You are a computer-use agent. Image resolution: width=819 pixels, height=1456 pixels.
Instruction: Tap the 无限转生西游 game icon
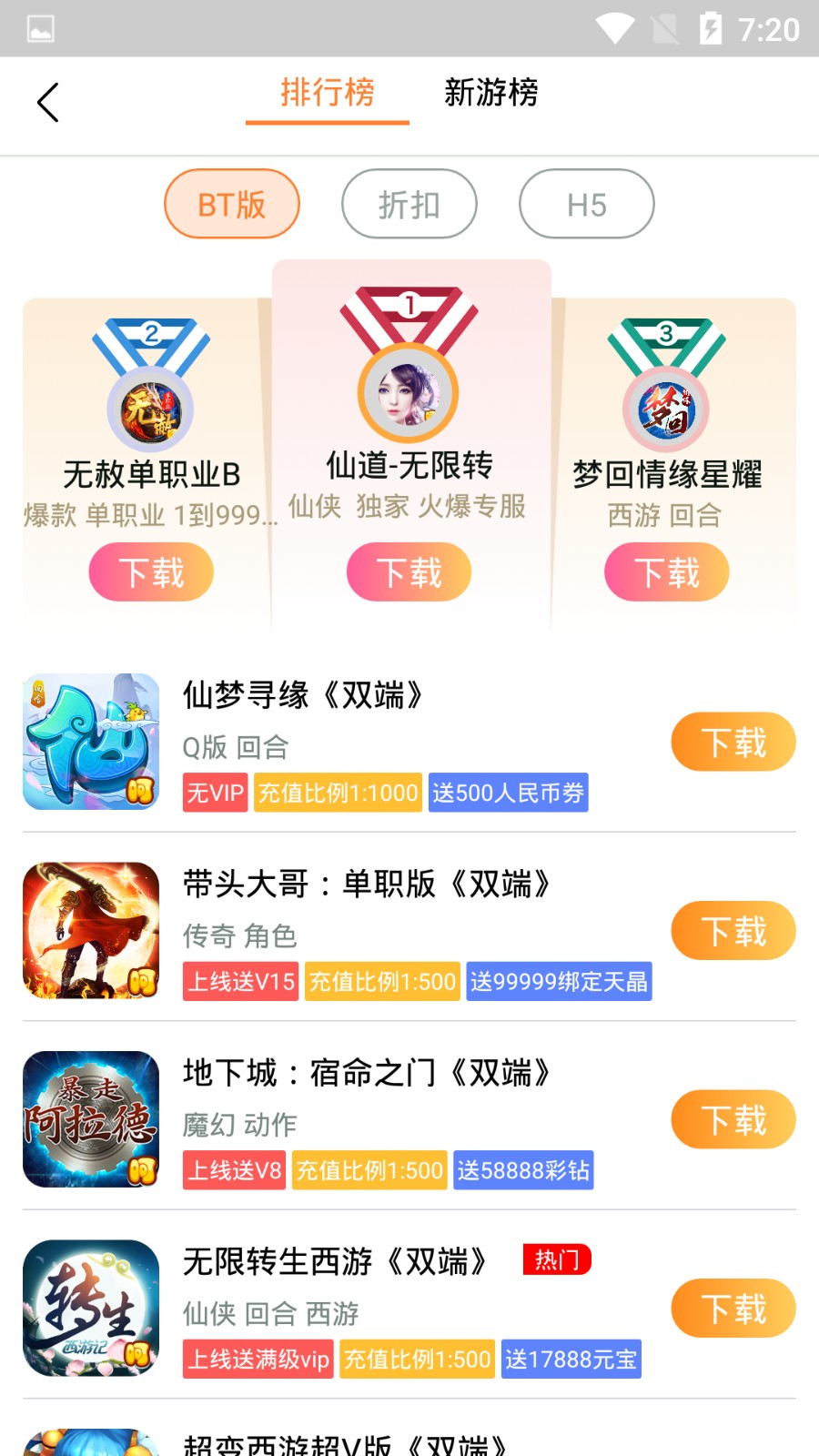point(91,1309)
